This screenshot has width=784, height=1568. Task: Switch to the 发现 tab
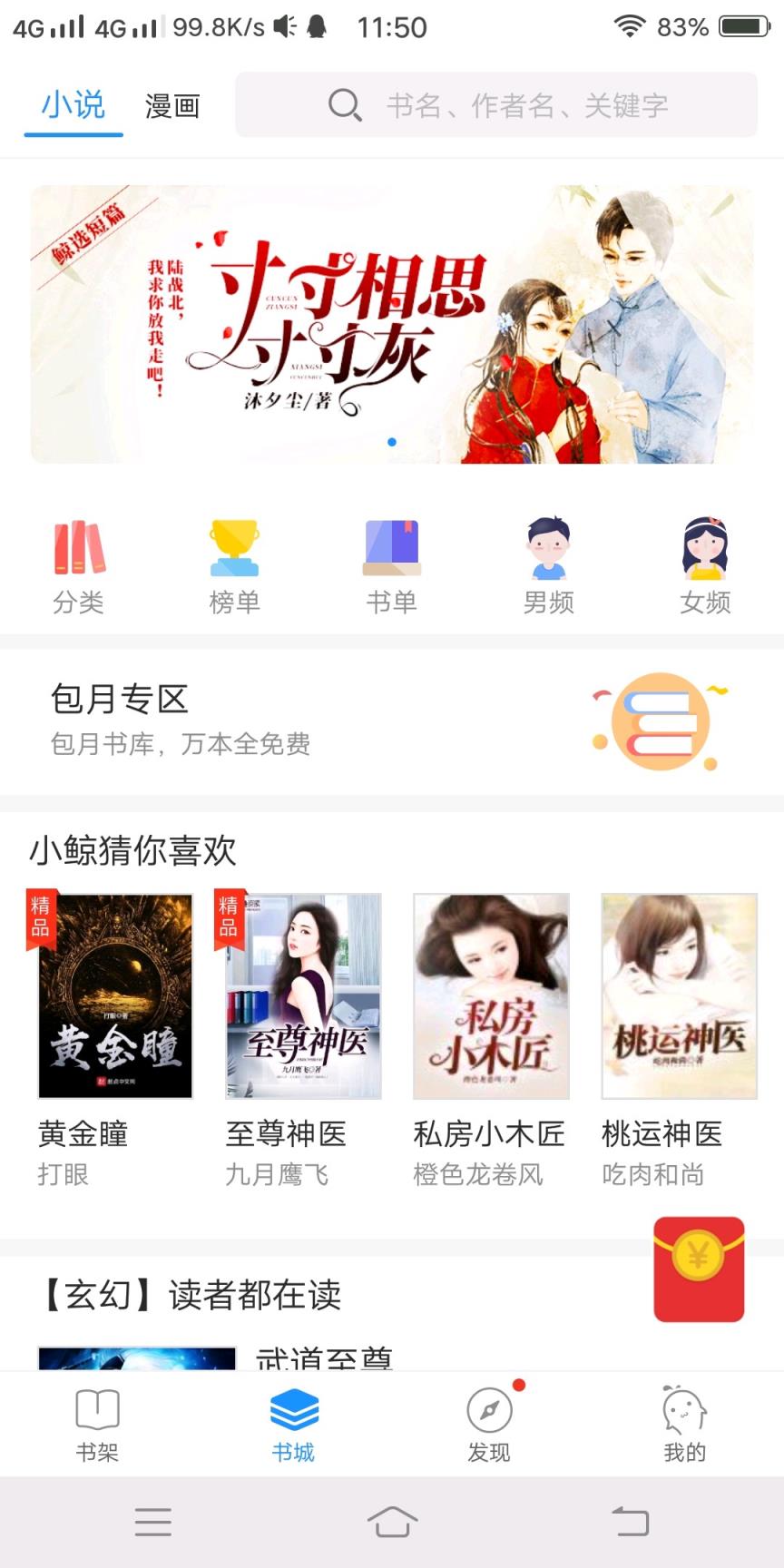pyautogui.click(x=490, y=1425)
